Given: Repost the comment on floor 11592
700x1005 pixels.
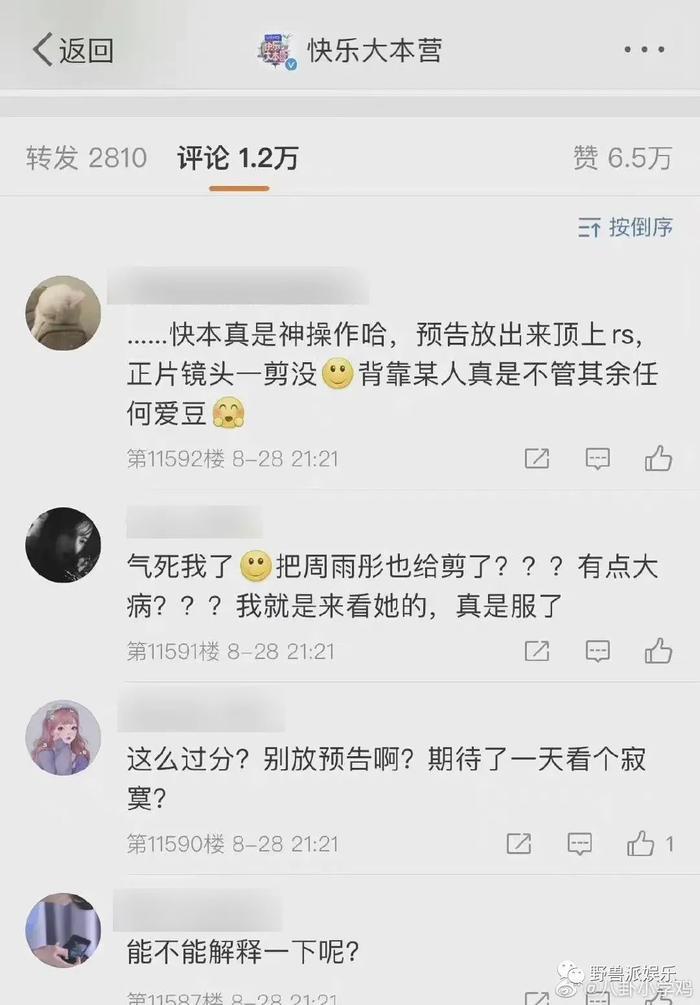Looking at the screenshot, I should click(537, 459).
